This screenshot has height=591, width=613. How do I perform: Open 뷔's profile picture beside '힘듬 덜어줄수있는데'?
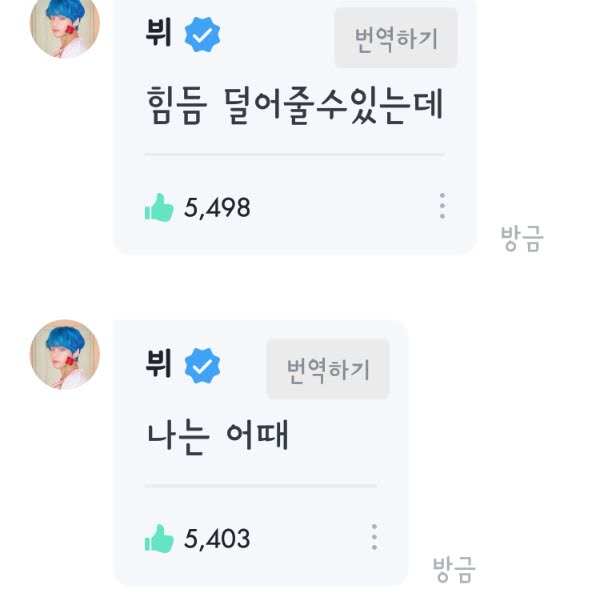coord(65,24)
